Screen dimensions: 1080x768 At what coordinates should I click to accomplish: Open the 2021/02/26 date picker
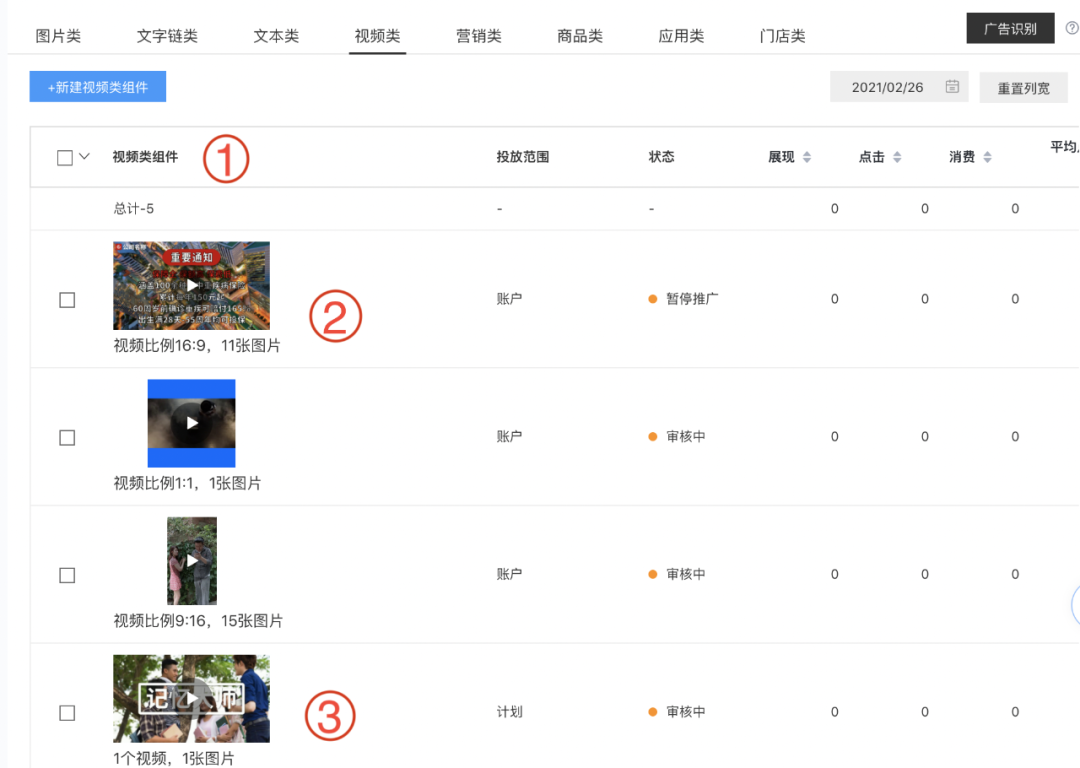(x=899, y=87)
